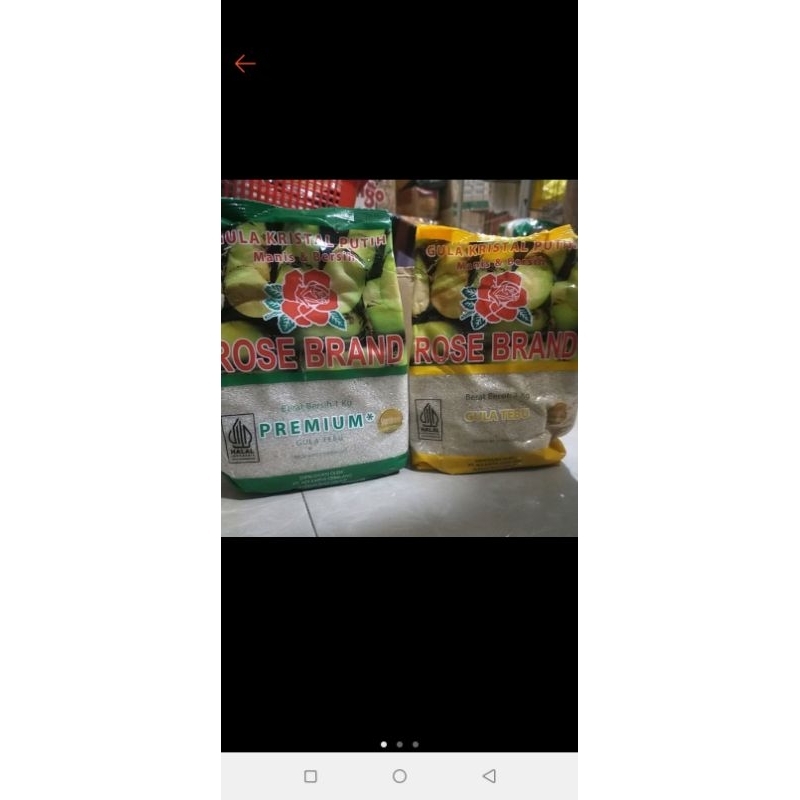Tap the system back triangle
This screenshot has height=800, width=800.
489,776
